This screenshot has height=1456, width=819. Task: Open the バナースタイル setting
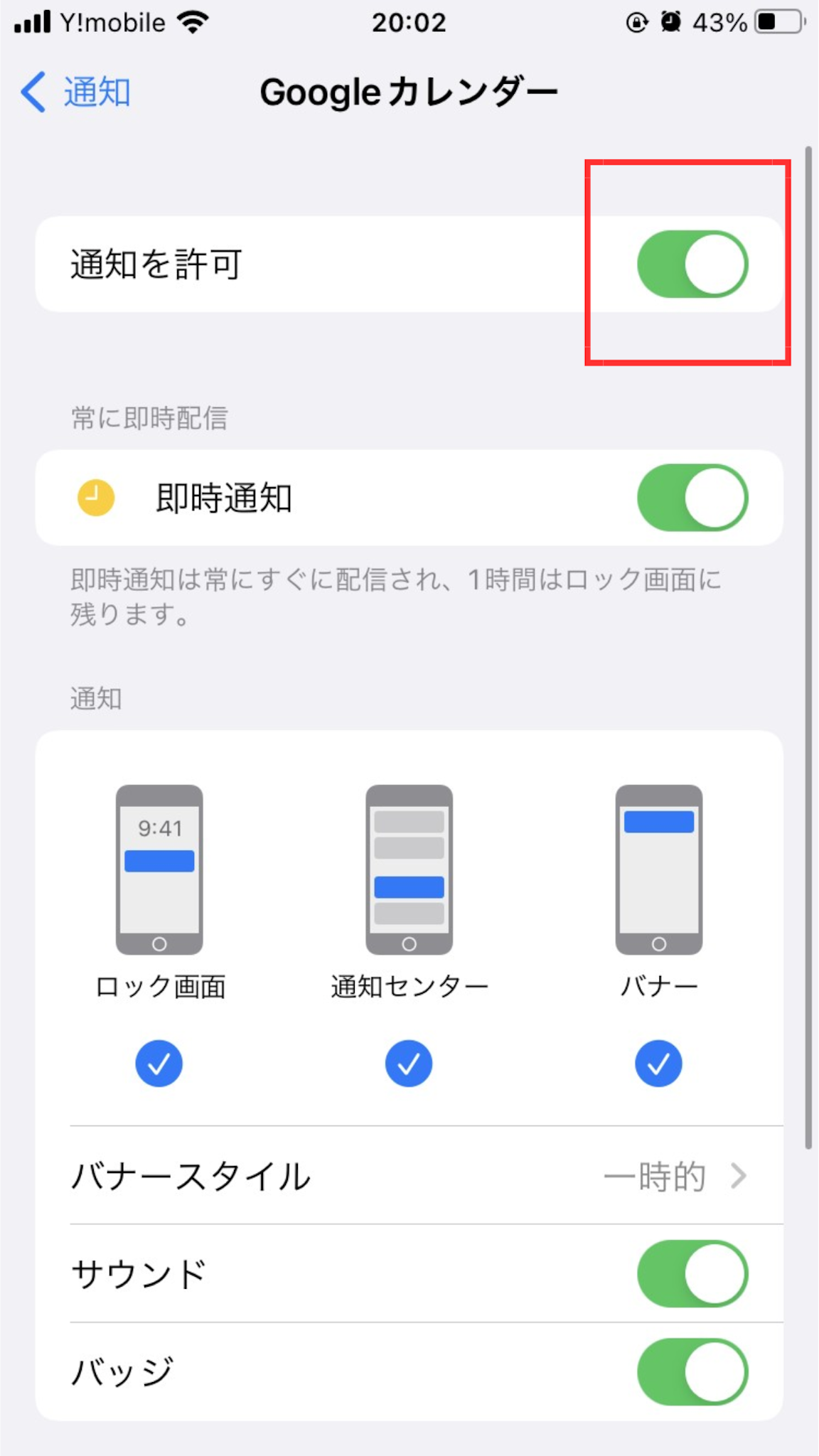click(409, 1176)
